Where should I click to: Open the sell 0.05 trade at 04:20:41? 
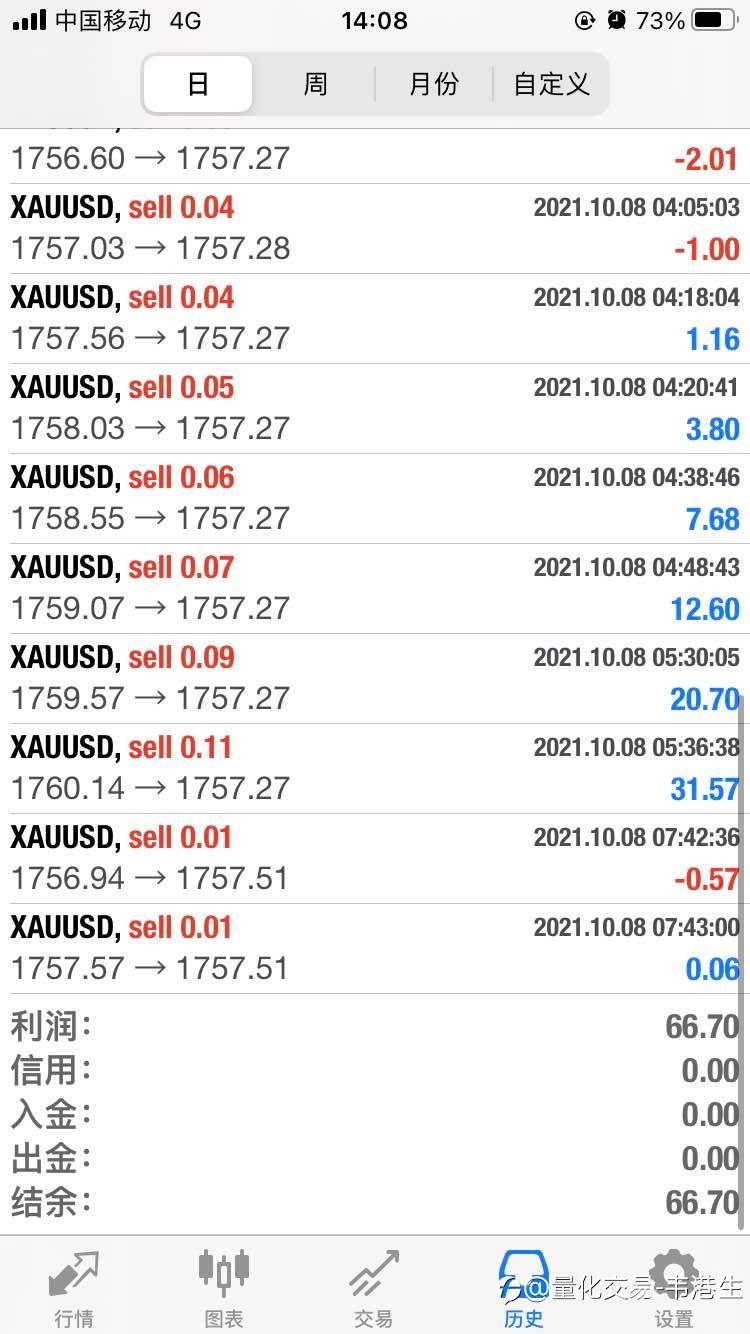[375, 408]
